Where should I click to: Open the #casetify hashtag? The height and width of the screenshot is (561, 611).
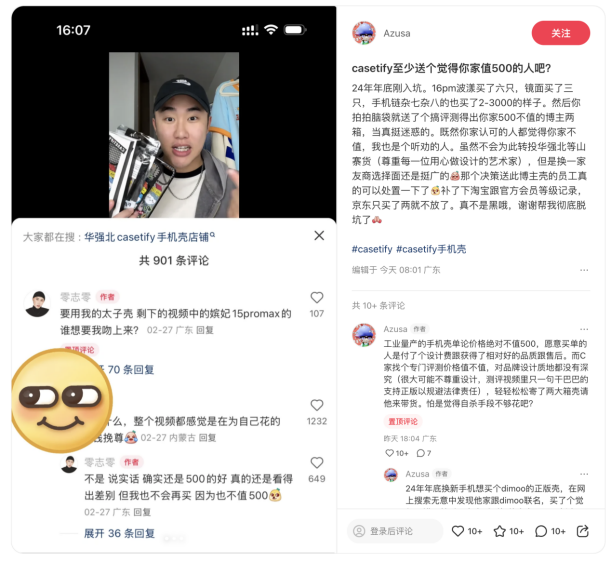[371, 249]
